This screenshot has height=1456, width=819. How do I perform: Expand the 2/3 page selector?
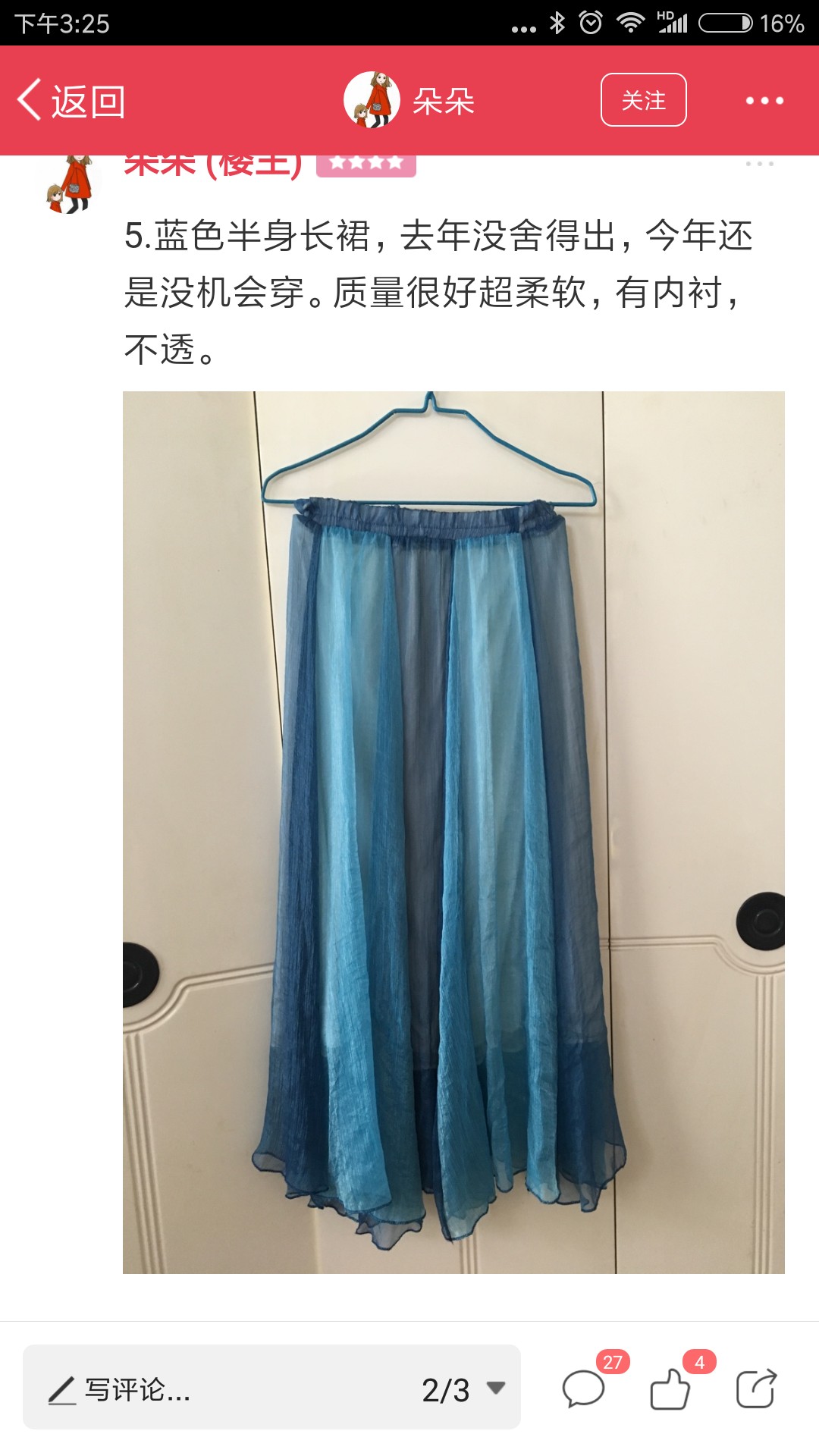point(463,1390)
